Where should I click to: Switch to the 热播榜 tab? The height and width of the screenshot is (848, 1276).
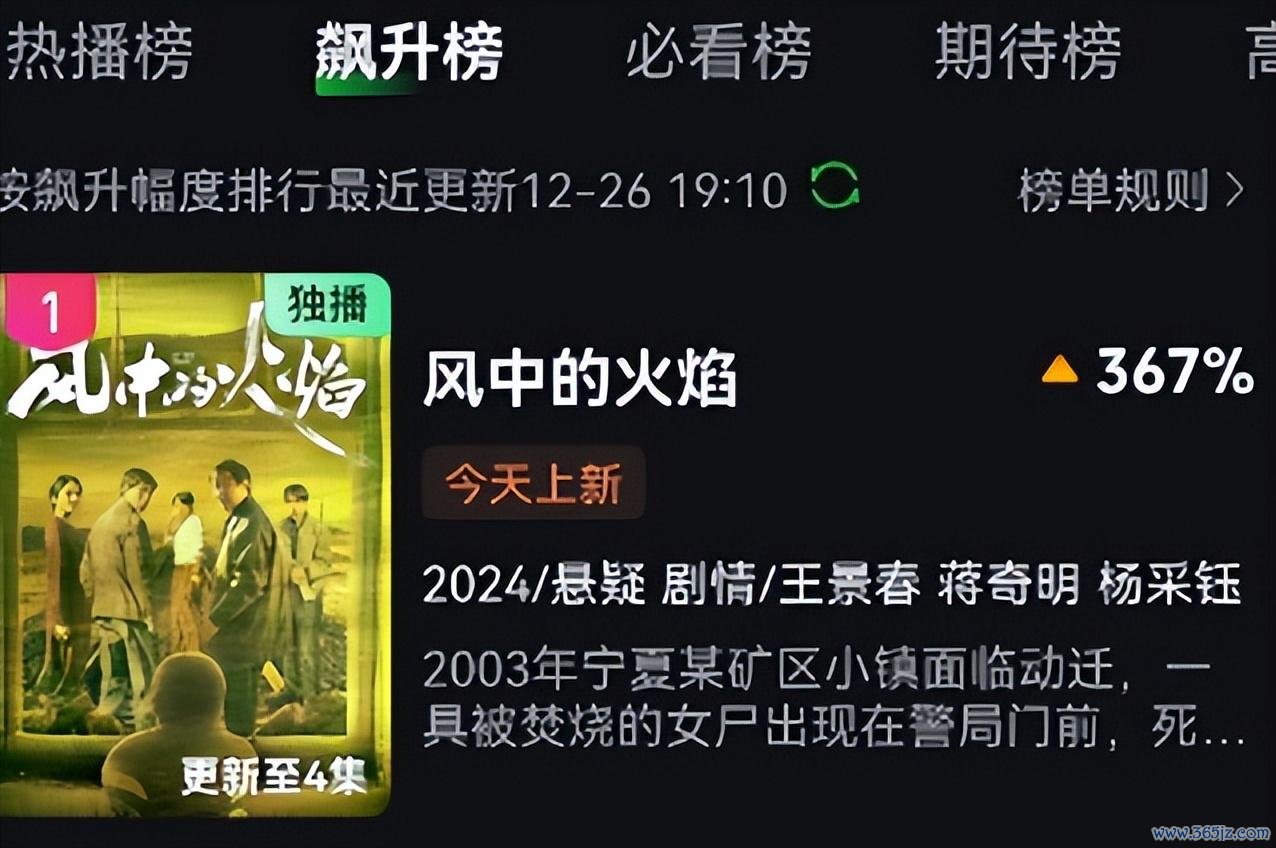(97, 52)
